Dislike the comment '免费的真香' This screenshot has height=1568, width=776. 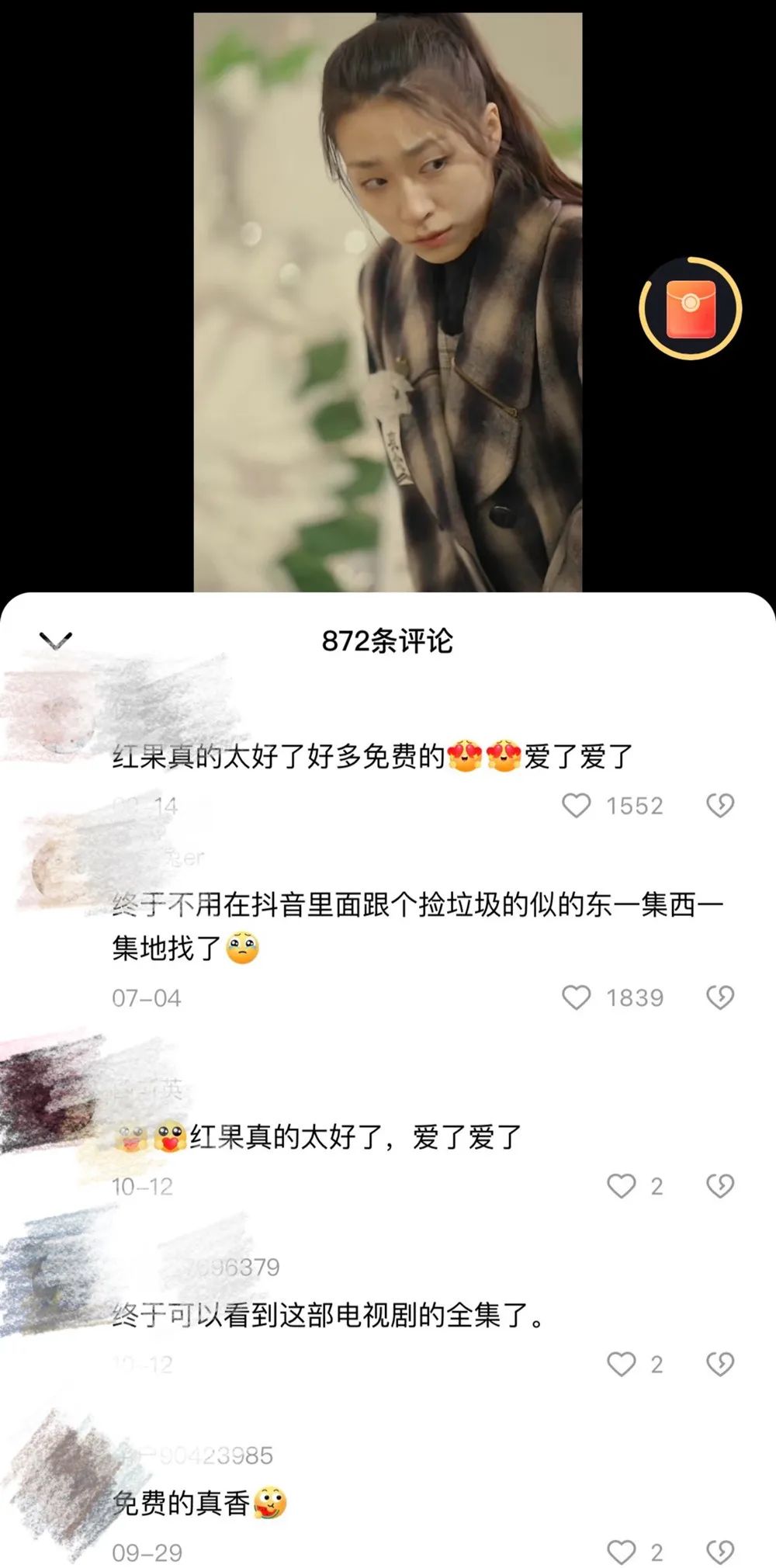coord(720,1552)
